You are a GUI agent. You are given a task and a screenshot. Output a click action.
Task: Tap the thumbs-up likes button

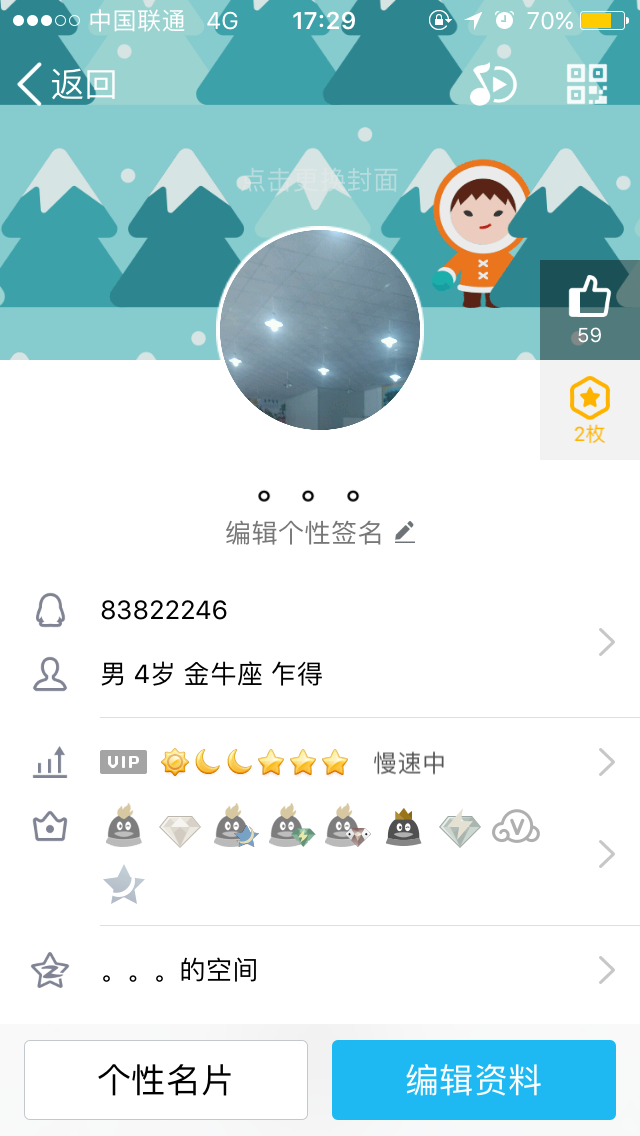tap(589, 310)
